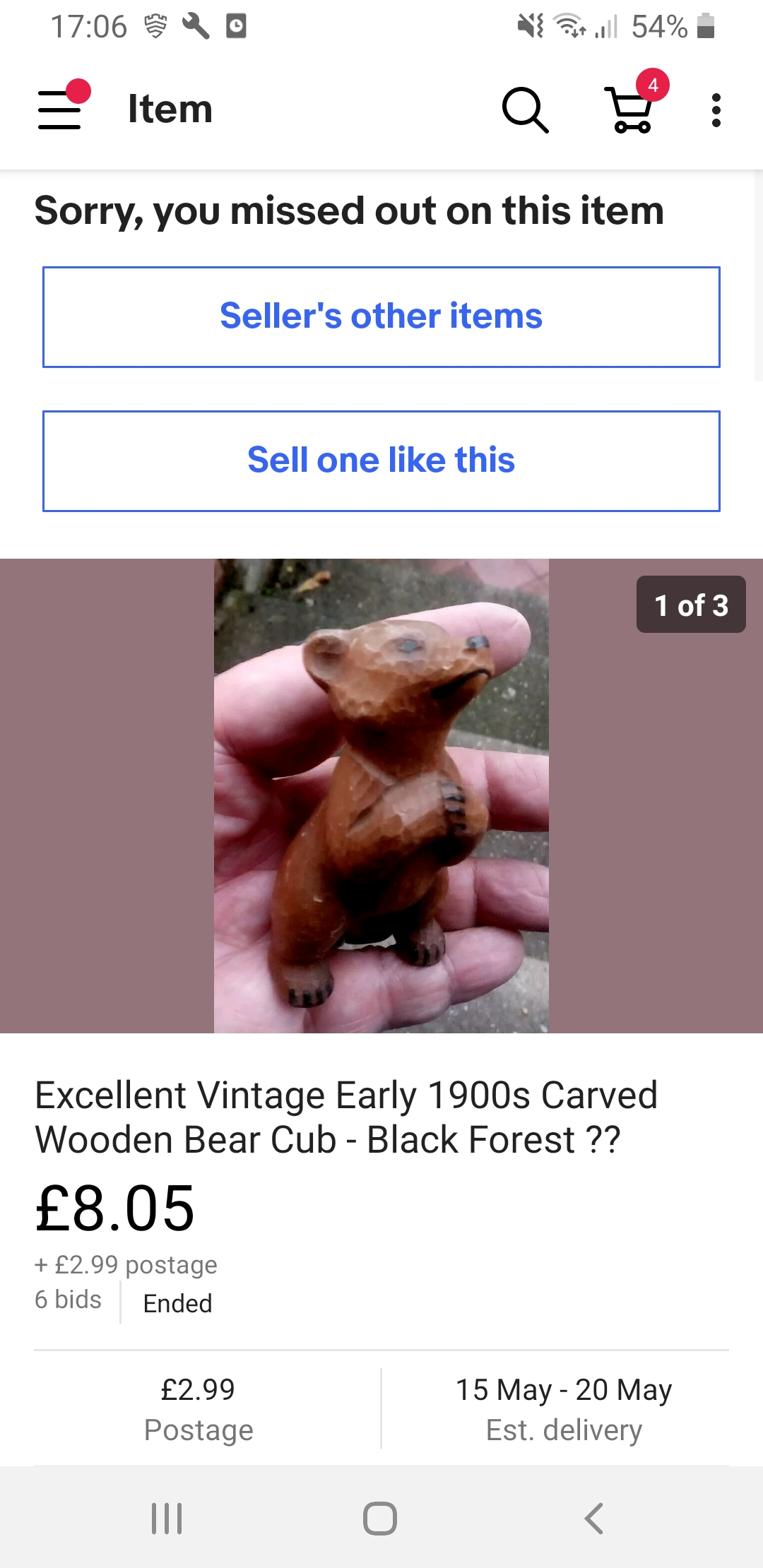The width and height of the screenshot is (763, 1568).
Task: Tap Seller's other items button
Action: tap(381, 316)
